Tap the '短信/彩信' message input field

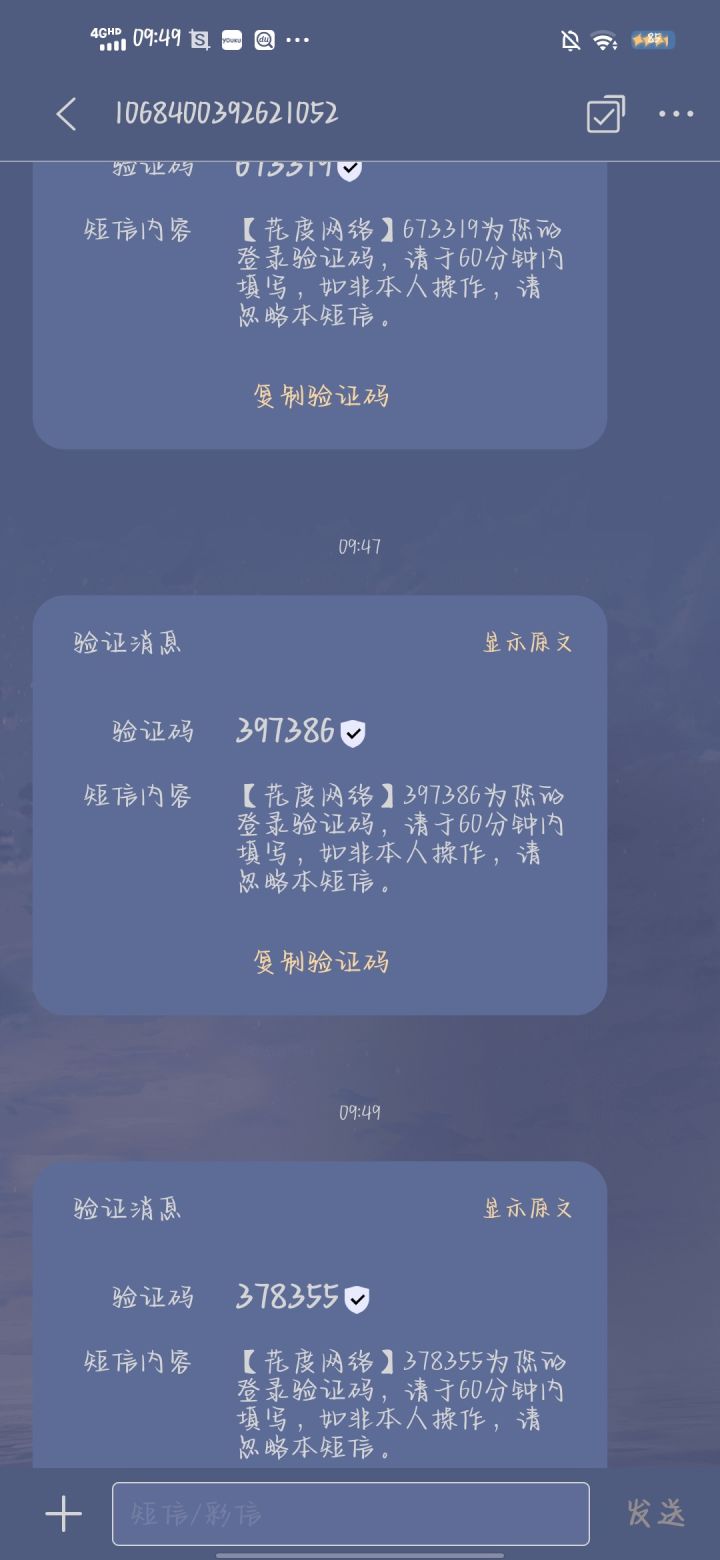tap(350, 1513)
